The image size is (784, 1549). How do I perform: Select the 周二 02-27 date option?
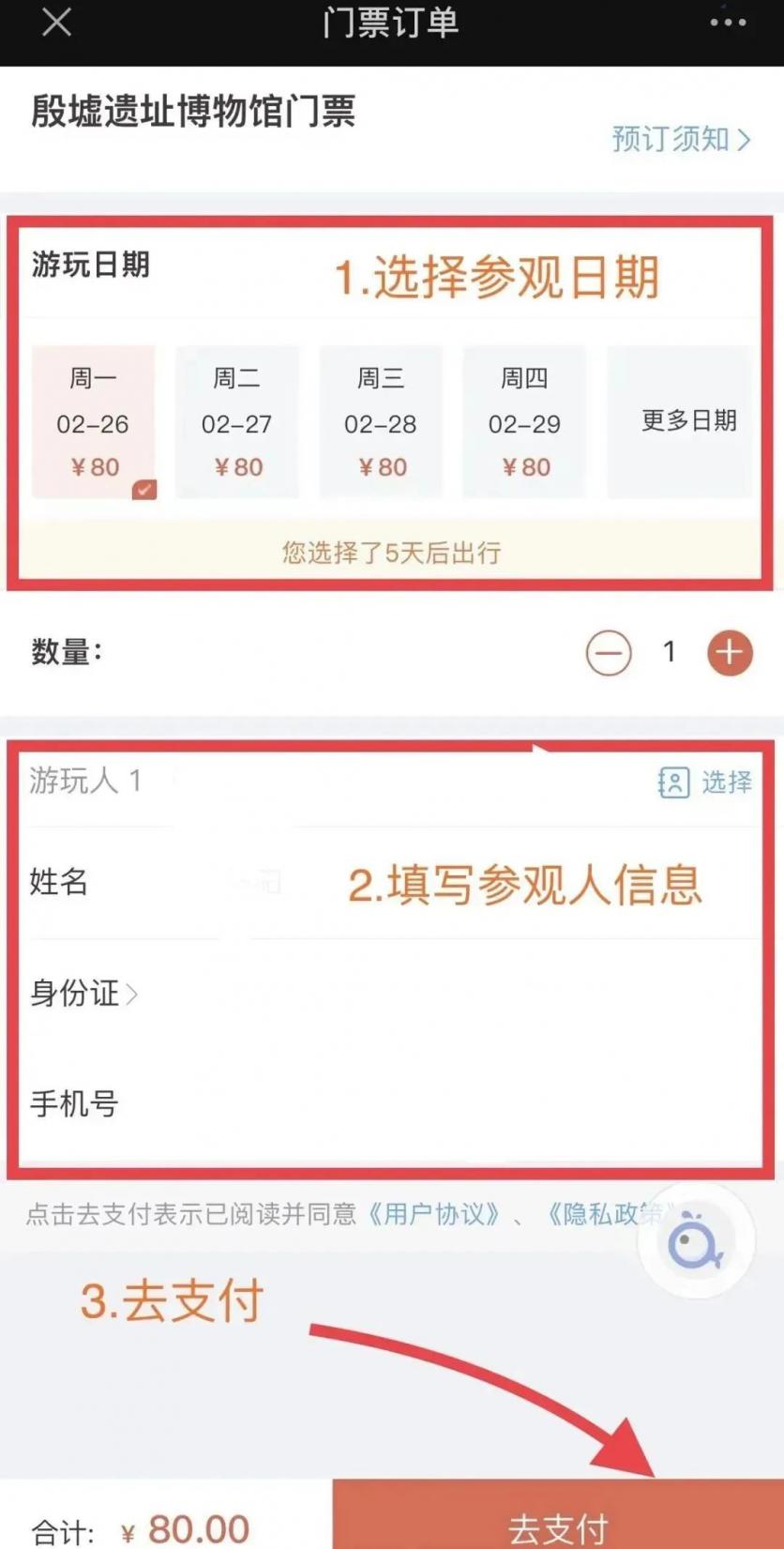click(x=237, y=422)
